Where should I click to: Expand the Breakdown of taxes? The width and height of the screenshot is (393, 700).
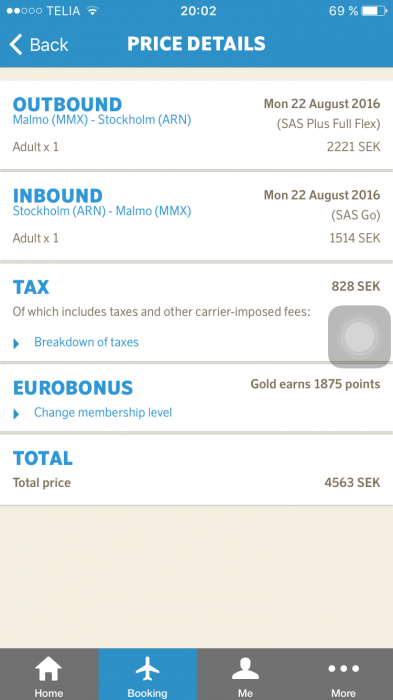(76, 342)
